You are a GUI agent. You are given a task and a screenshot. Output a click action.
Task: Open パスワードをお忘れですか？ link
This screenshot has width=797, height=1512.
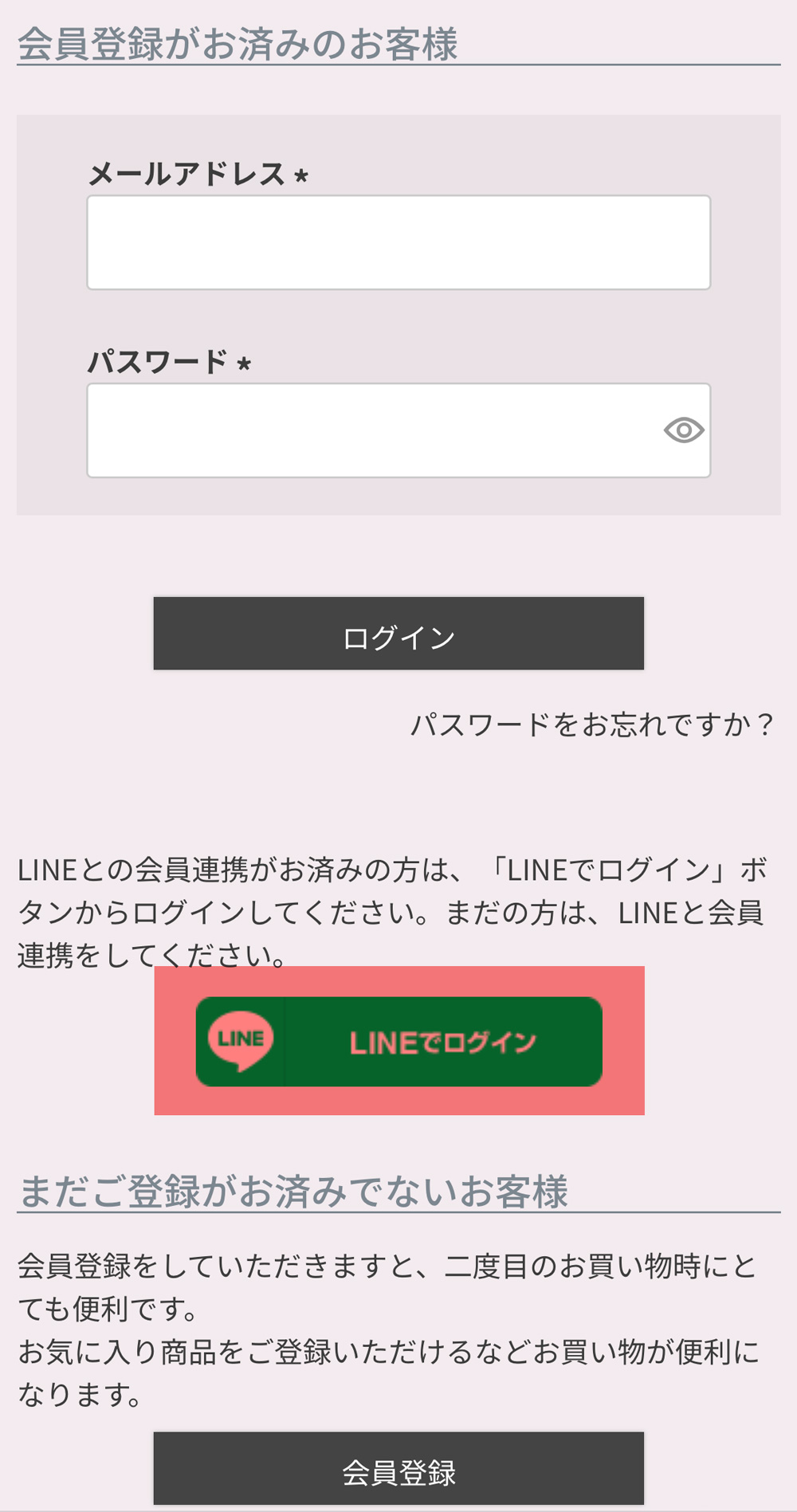click(591, 725)
